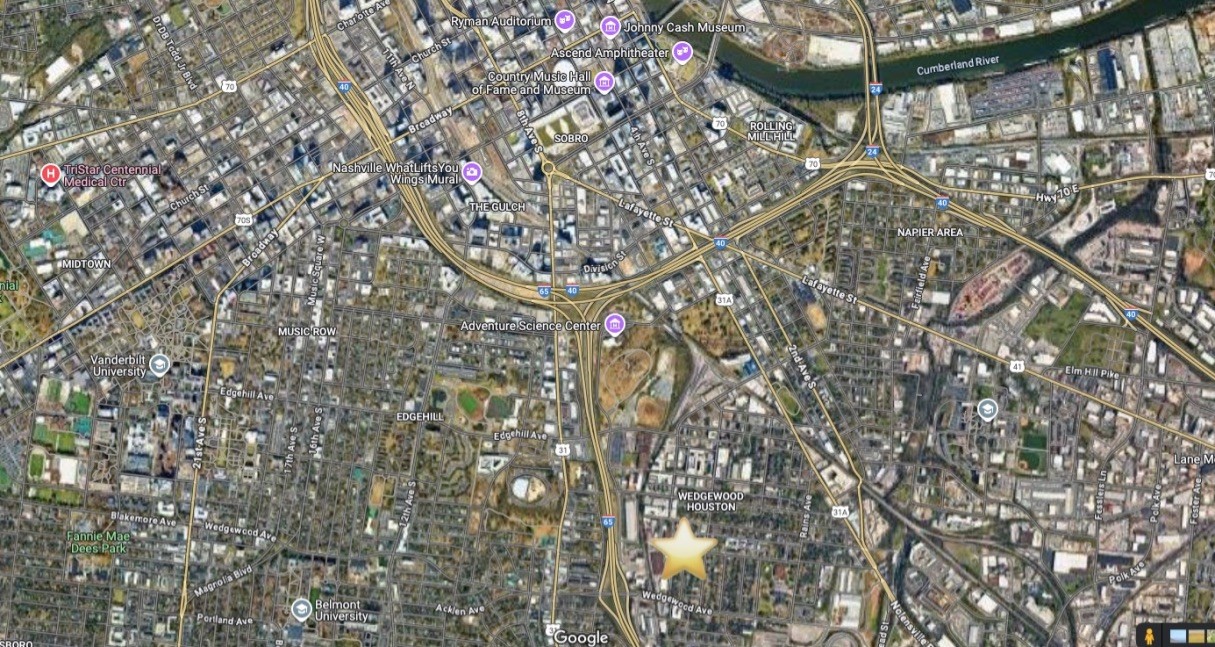
Task: Open the Johnny Cash Museum marker
Action: (x=610, y=25)
